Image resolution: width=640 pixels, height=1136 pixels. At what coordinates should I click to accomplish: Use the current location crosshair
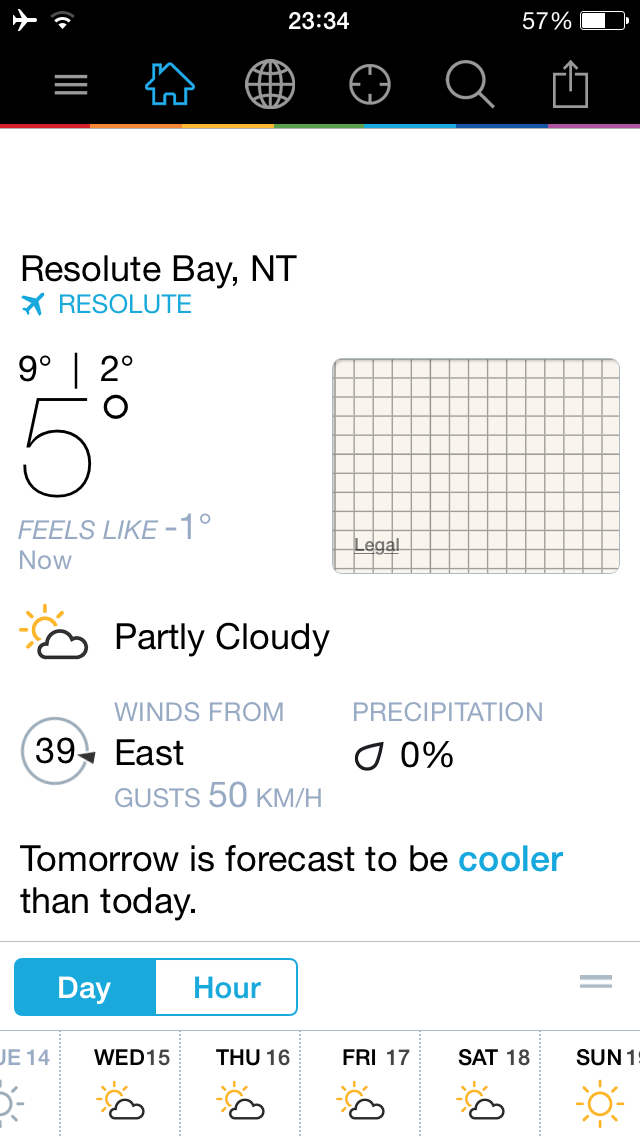pyautogui.click(x=370, y=85)
